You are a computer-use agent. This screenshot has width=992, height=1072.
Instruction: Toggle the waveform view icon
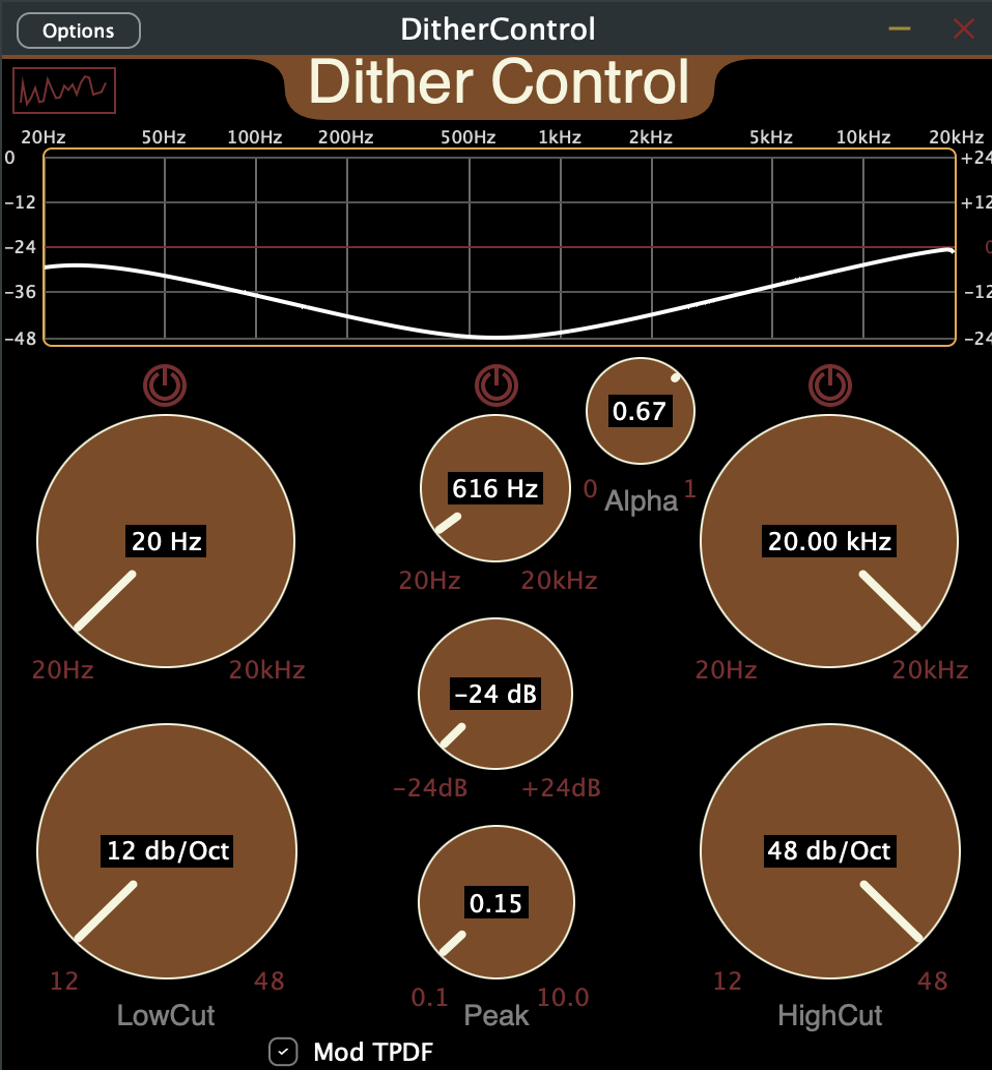pos(64,90)
